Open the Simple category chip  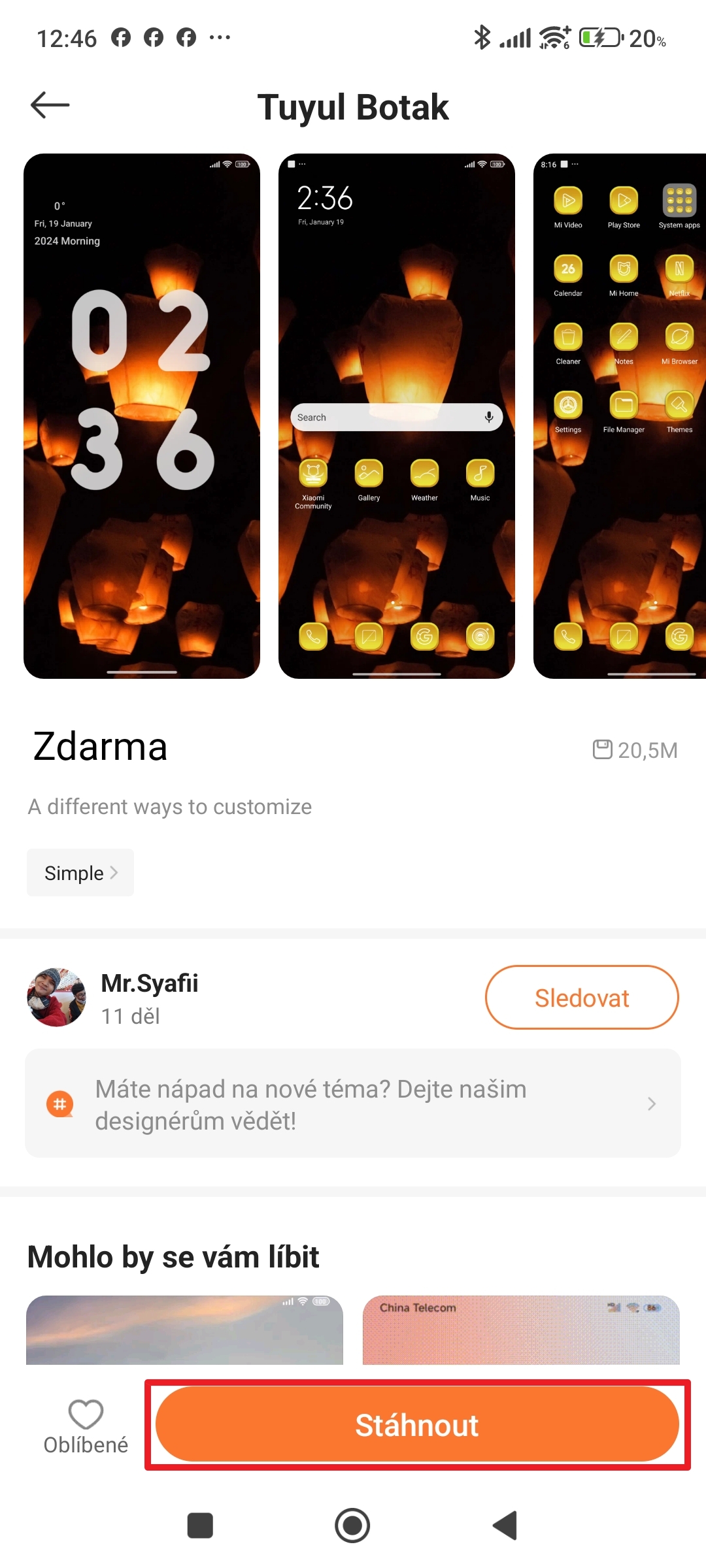click(x=80, y=873)
